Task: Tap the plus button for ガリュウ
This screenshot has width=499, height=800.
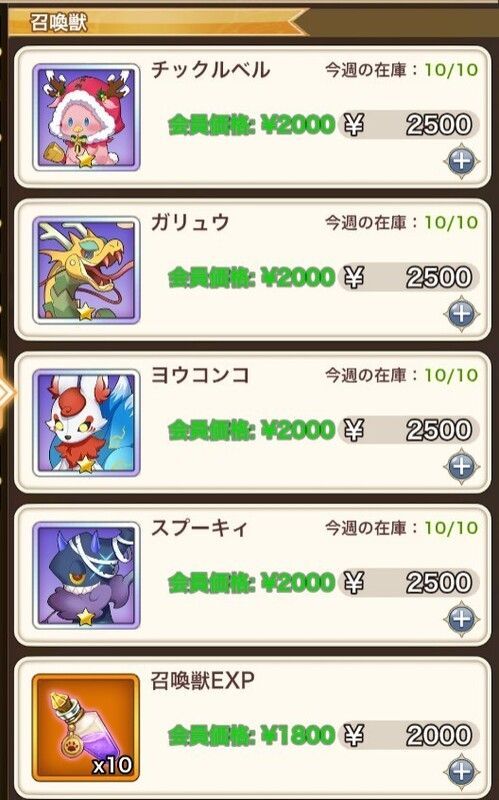Action: coord(461,314)
